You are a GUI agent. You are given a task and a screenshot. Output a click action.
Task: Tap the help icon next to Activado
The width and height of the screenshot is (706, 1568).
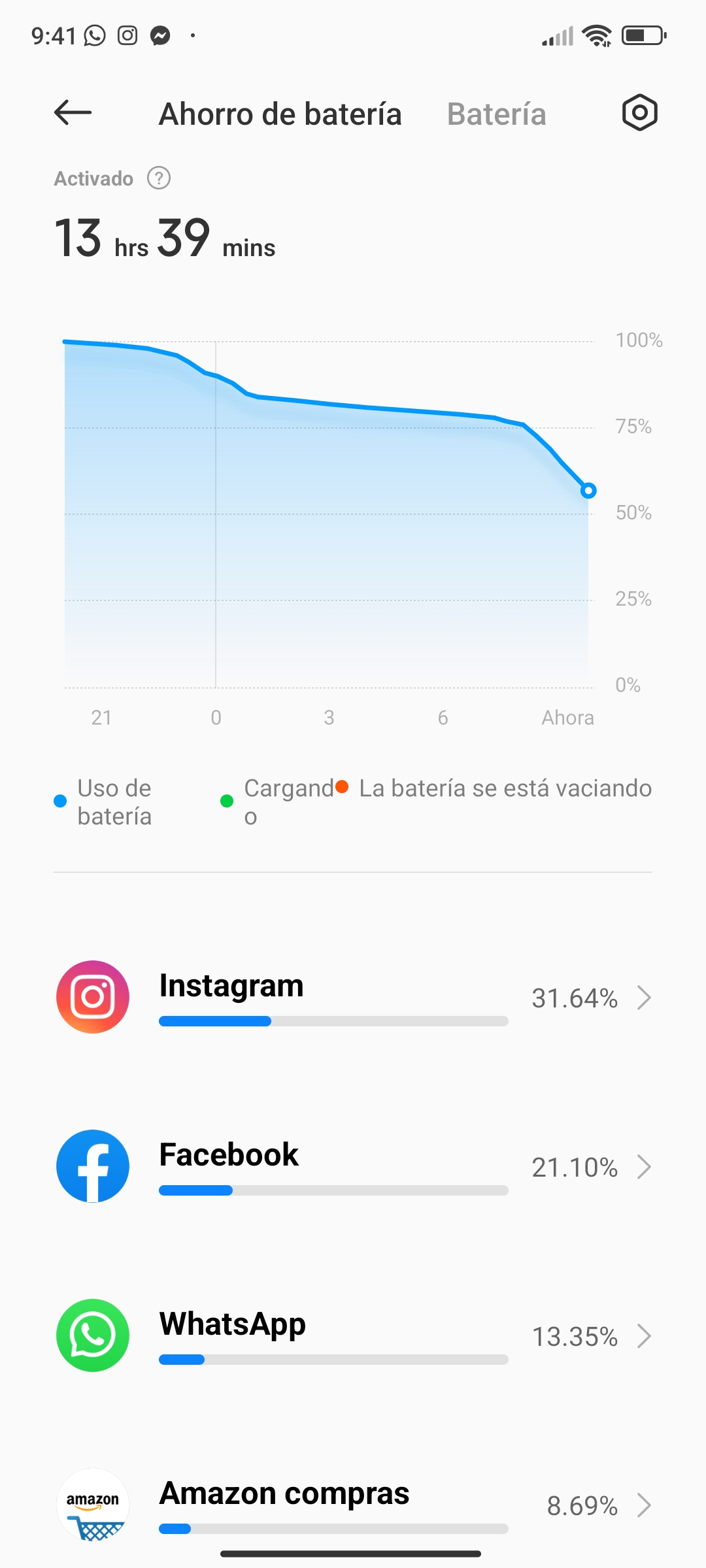point(159,178)
